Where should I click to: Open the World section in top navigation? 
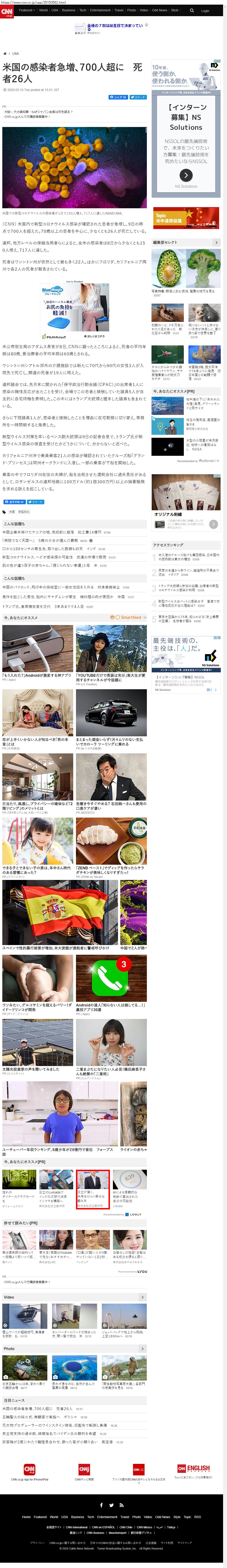click(x=43, y=10)
